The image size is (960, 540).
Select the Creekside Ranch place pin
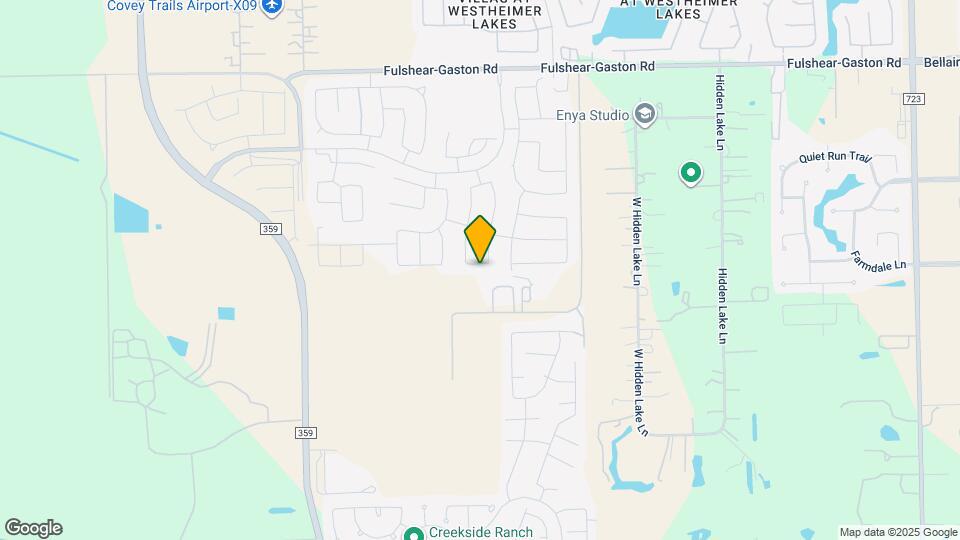coord(413,533)
